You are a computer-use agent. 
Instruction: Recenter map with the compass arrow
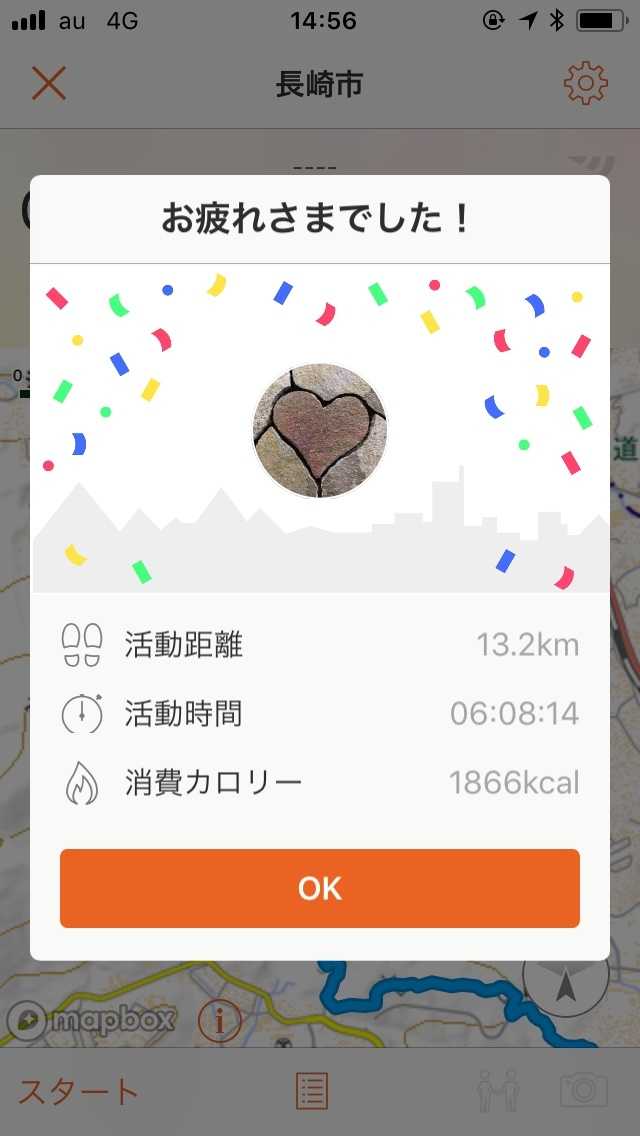[566, 985]
